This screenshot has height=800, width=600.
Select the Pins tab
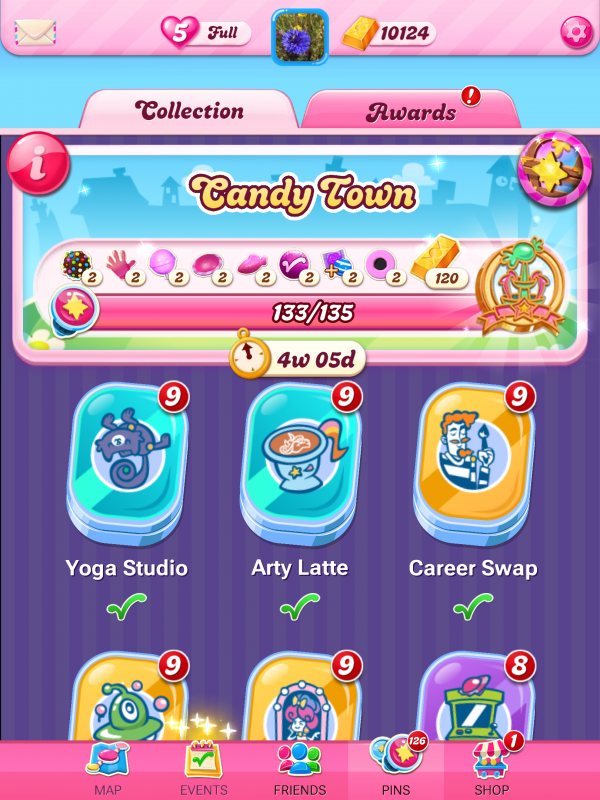pyautogui.click(x=396, y=768)
